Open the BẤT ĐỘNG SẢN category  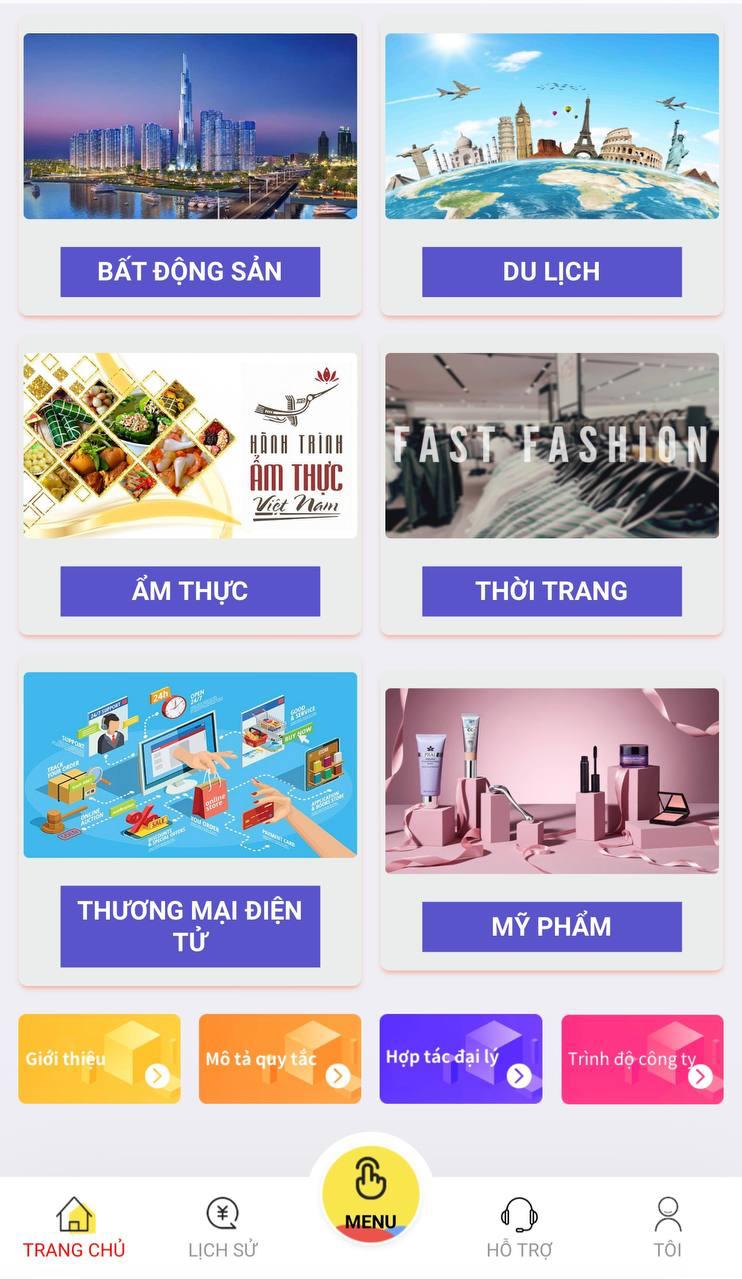(190, 272)
